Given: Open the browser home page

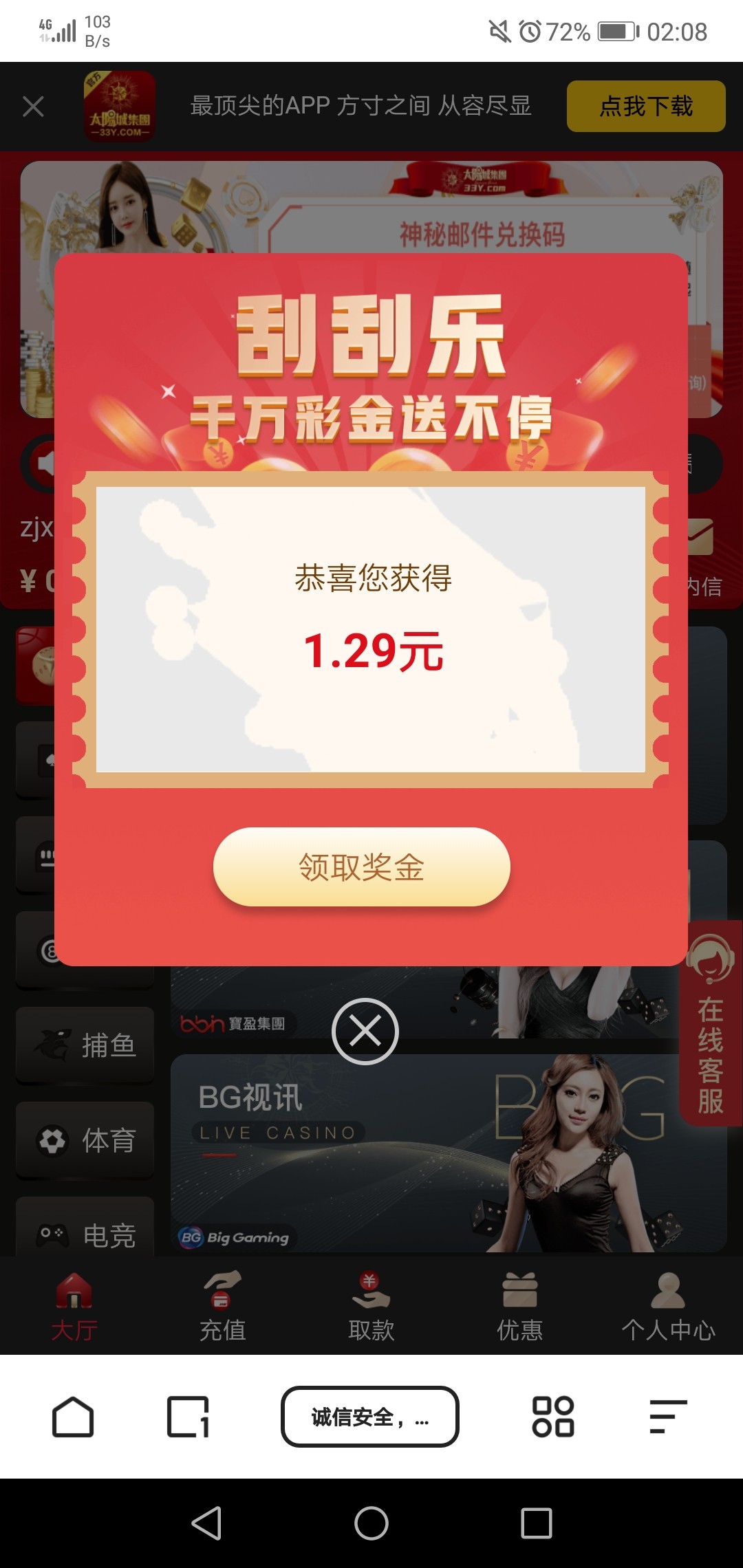Looking at the screenshot, I should 73,1417.
